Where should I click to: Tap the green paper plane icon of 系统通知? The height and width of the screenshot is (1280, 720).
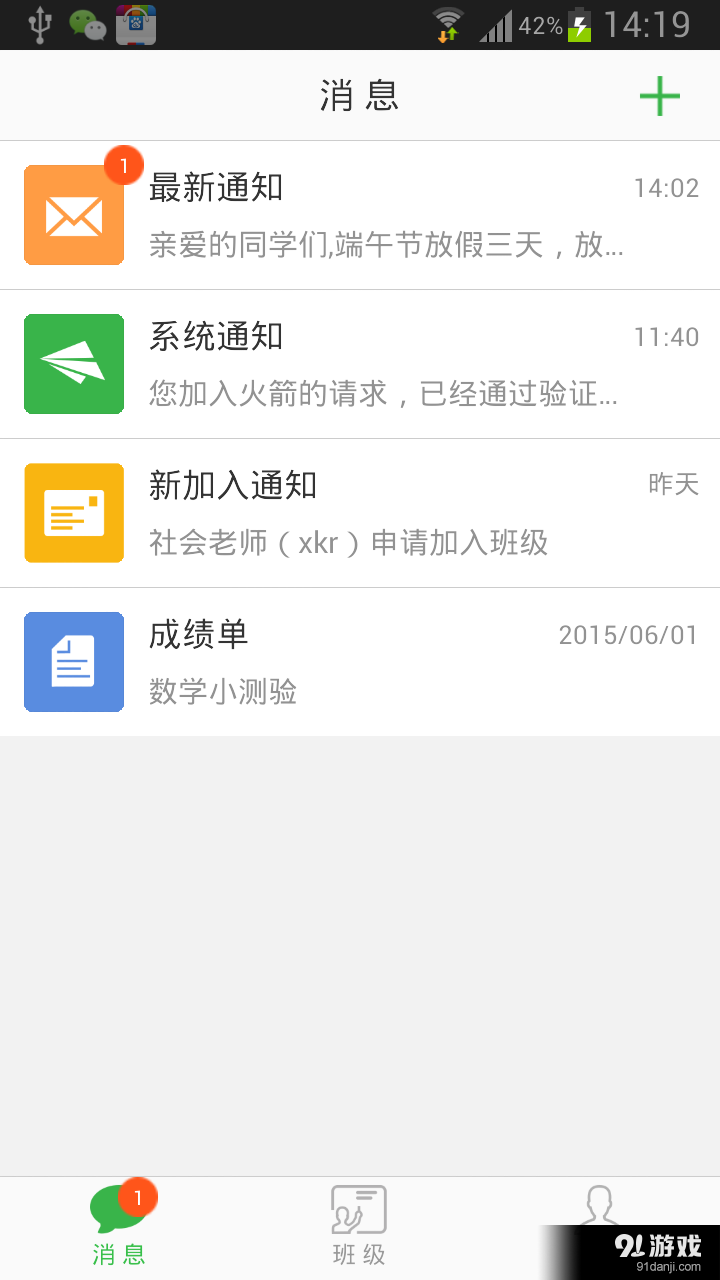point(73,363)
